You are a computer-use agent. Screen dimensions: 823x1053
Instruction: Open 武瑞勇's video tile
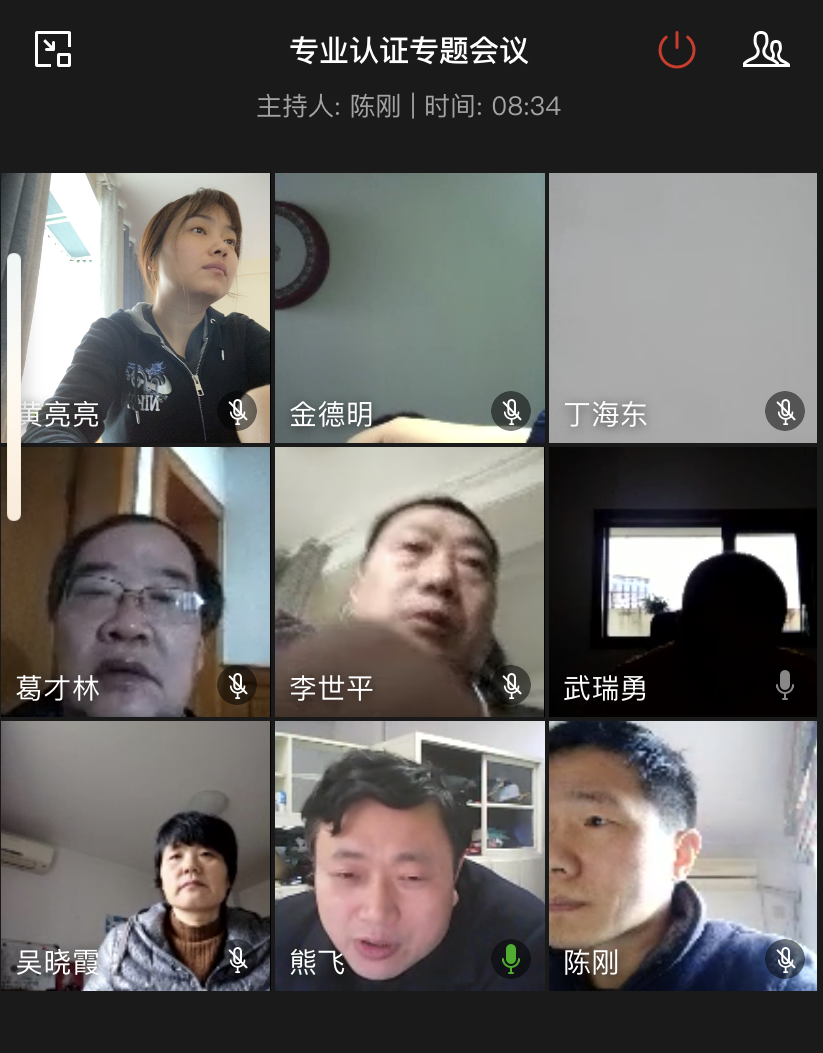[683, 581]
